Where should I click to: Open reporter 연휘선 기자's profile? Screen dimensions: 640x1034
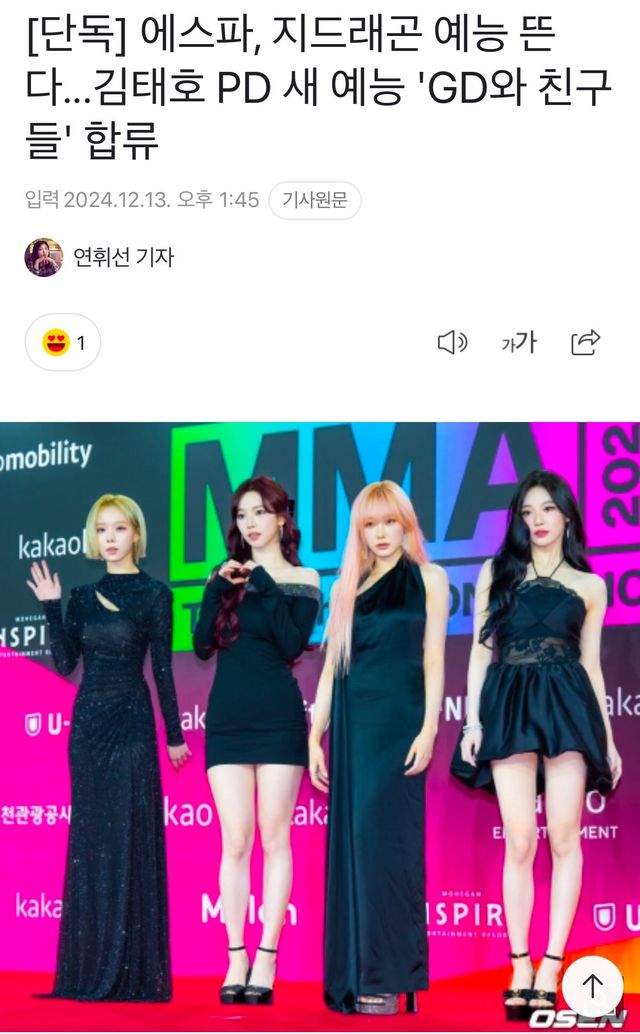click(x=123, y=257)
